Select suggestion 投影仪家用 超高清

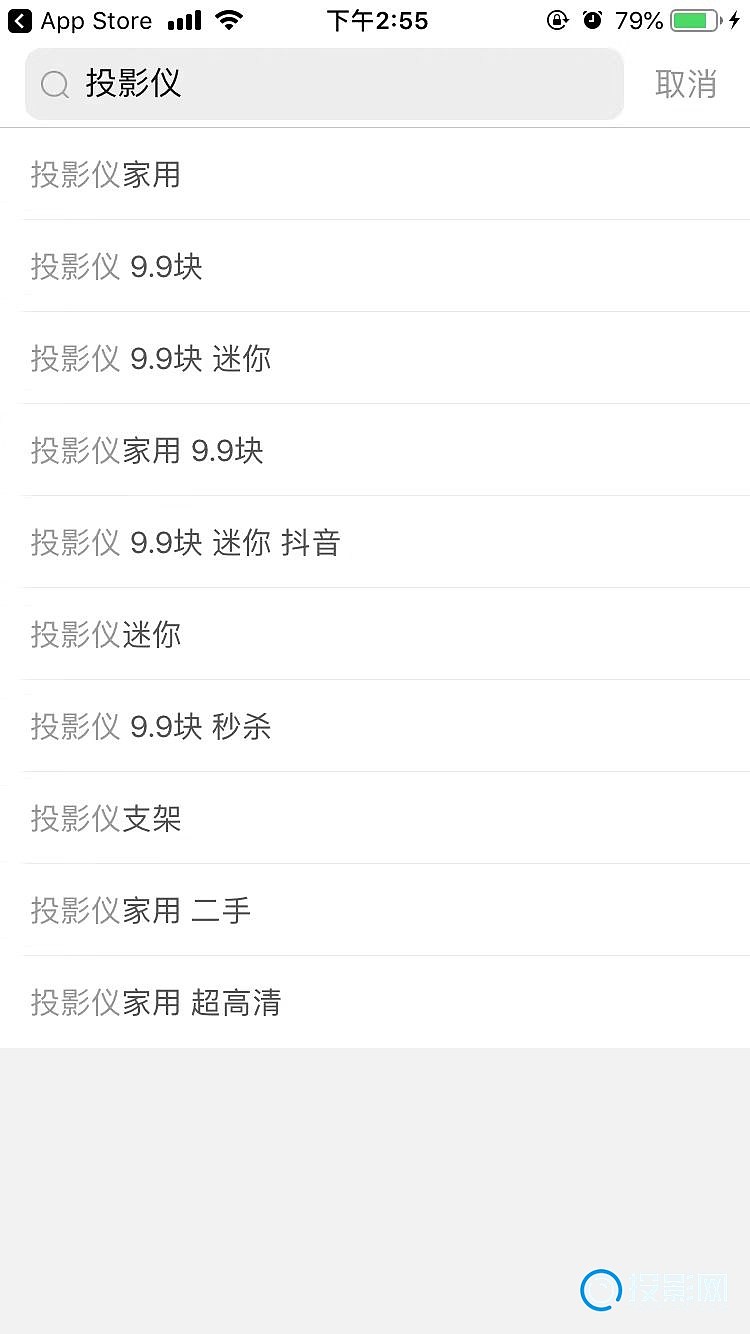pos(375,1002)
